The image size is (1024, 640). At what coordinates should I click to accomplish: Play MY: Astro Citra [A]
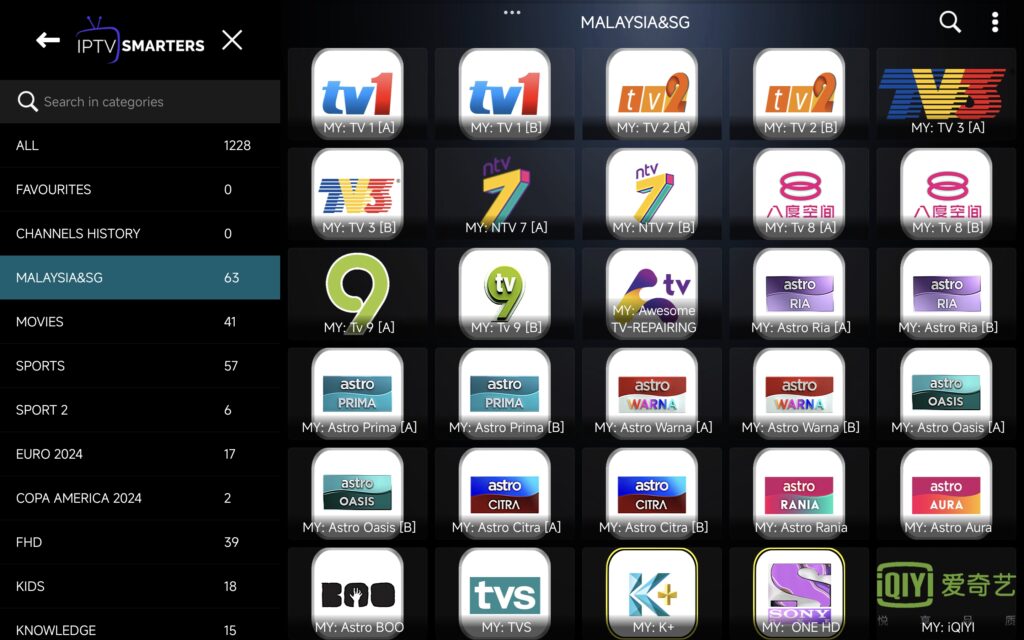pyautogui.click(x=505, y=493)
